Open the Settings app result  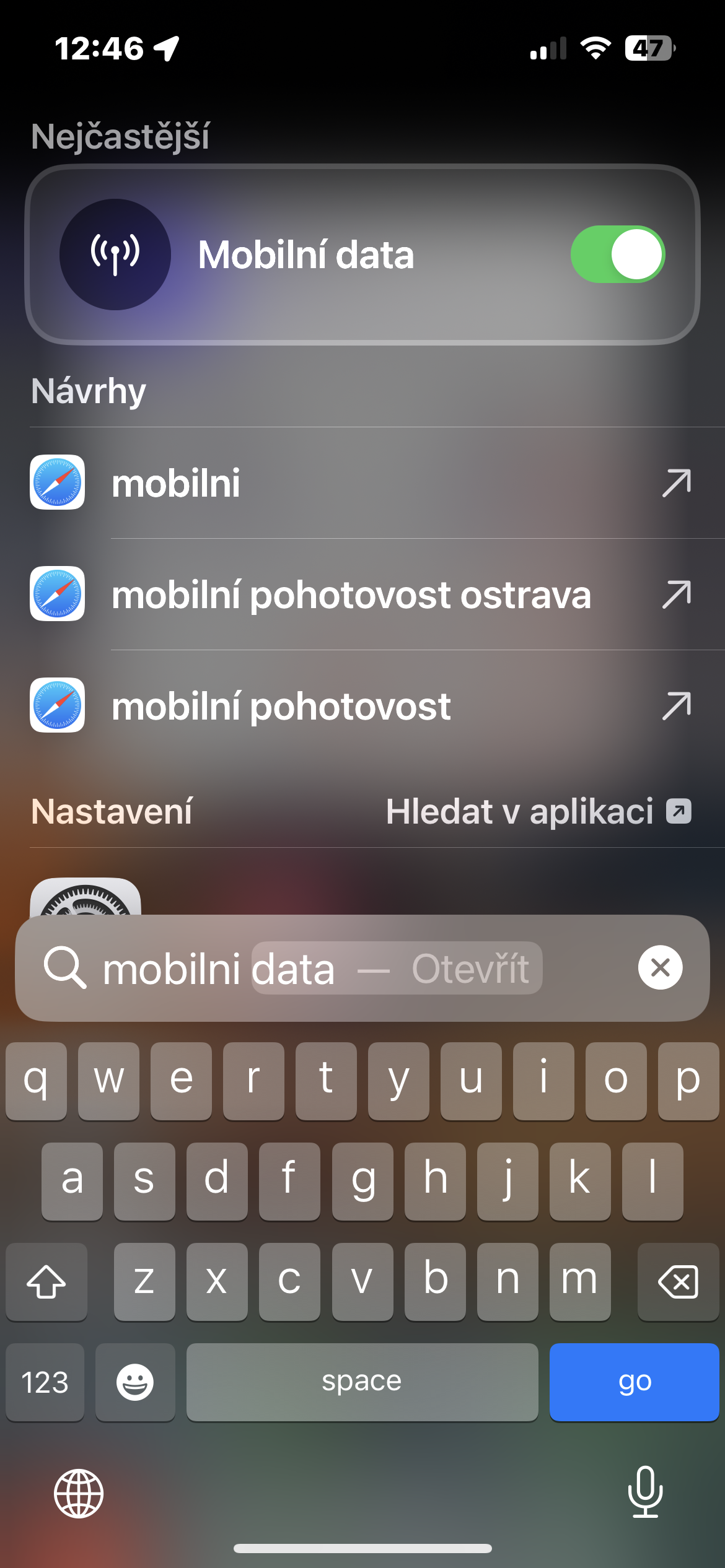(x=86, y=898)
